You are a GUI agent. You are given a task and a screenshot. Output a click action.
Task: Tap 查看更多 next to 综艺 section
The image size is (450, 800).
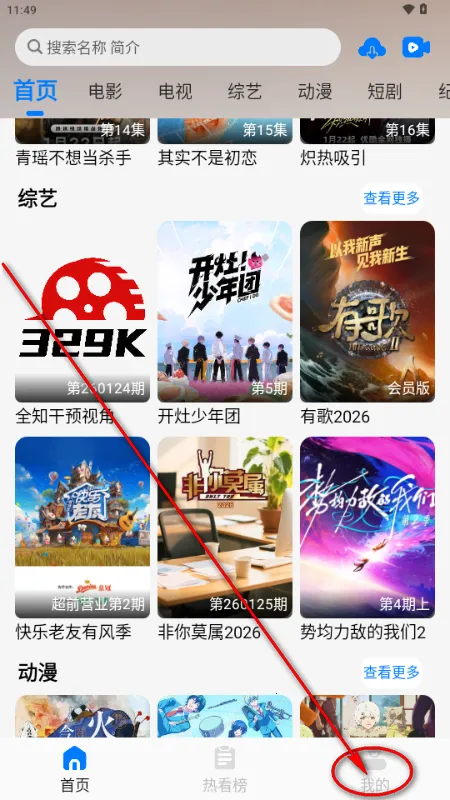click(392, 198)
